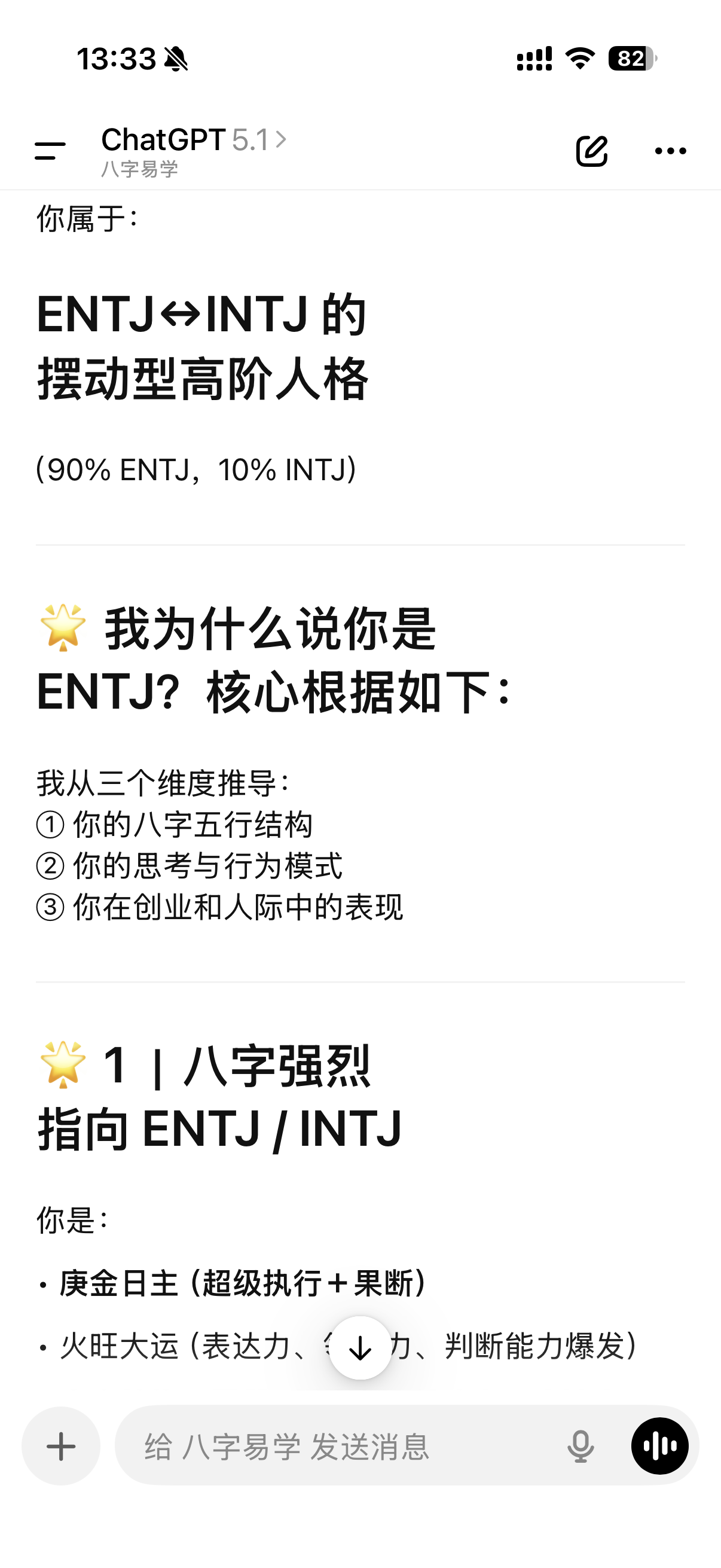
Task: Open the three-dot more options menu
Action: pos(670,151)
